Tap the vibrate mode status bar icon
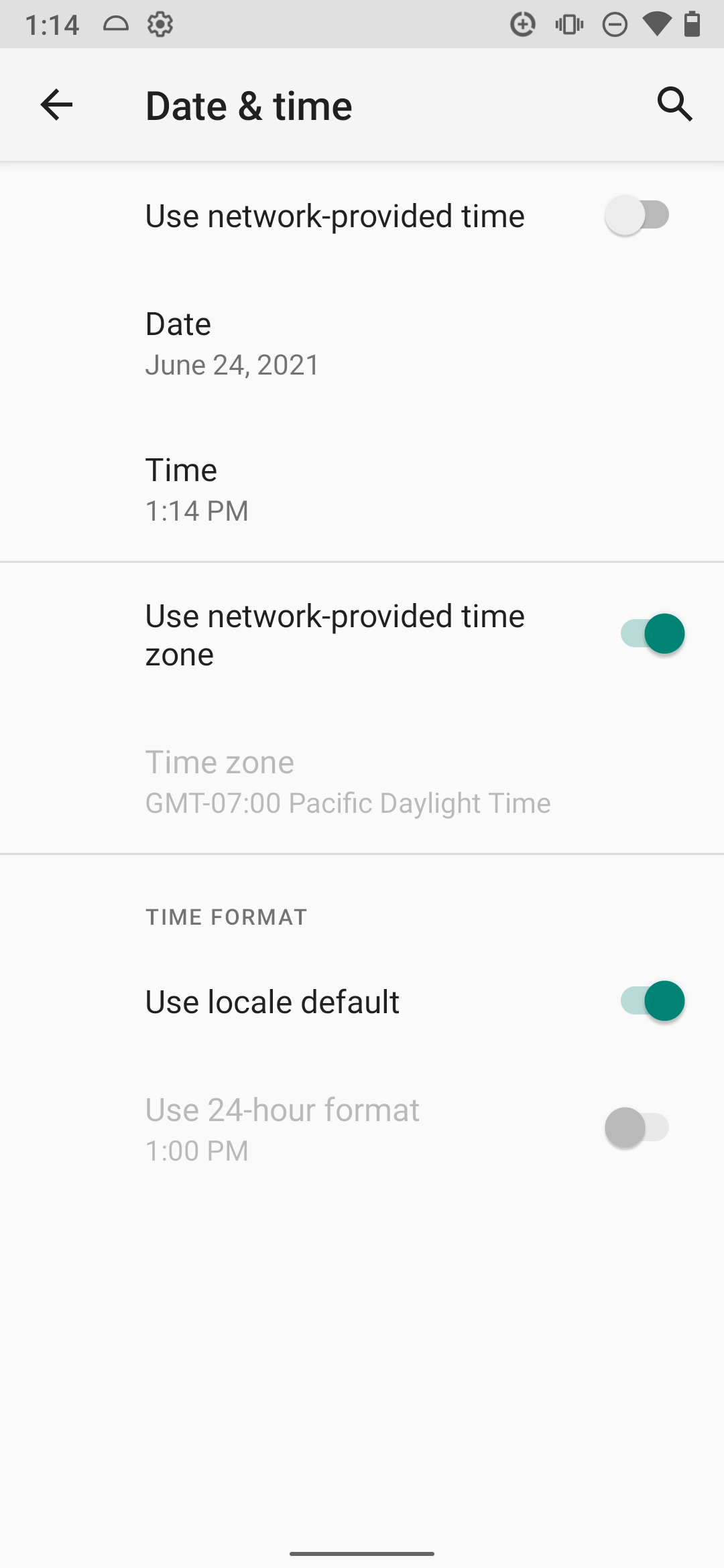724x1568 pixels. pos(568,23)
